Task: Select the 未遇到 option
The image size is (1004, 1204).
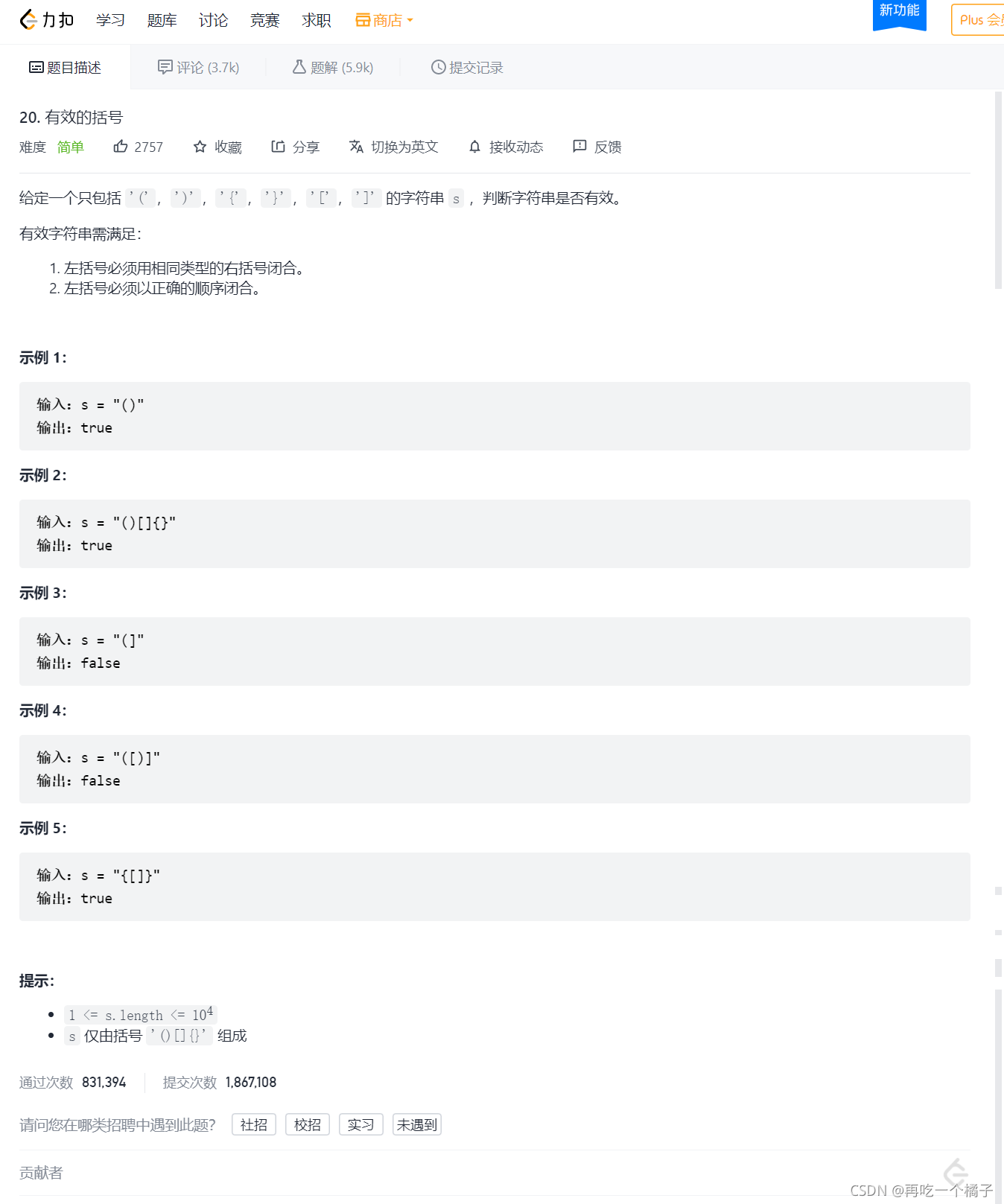Action: (x=416, y=1124)
